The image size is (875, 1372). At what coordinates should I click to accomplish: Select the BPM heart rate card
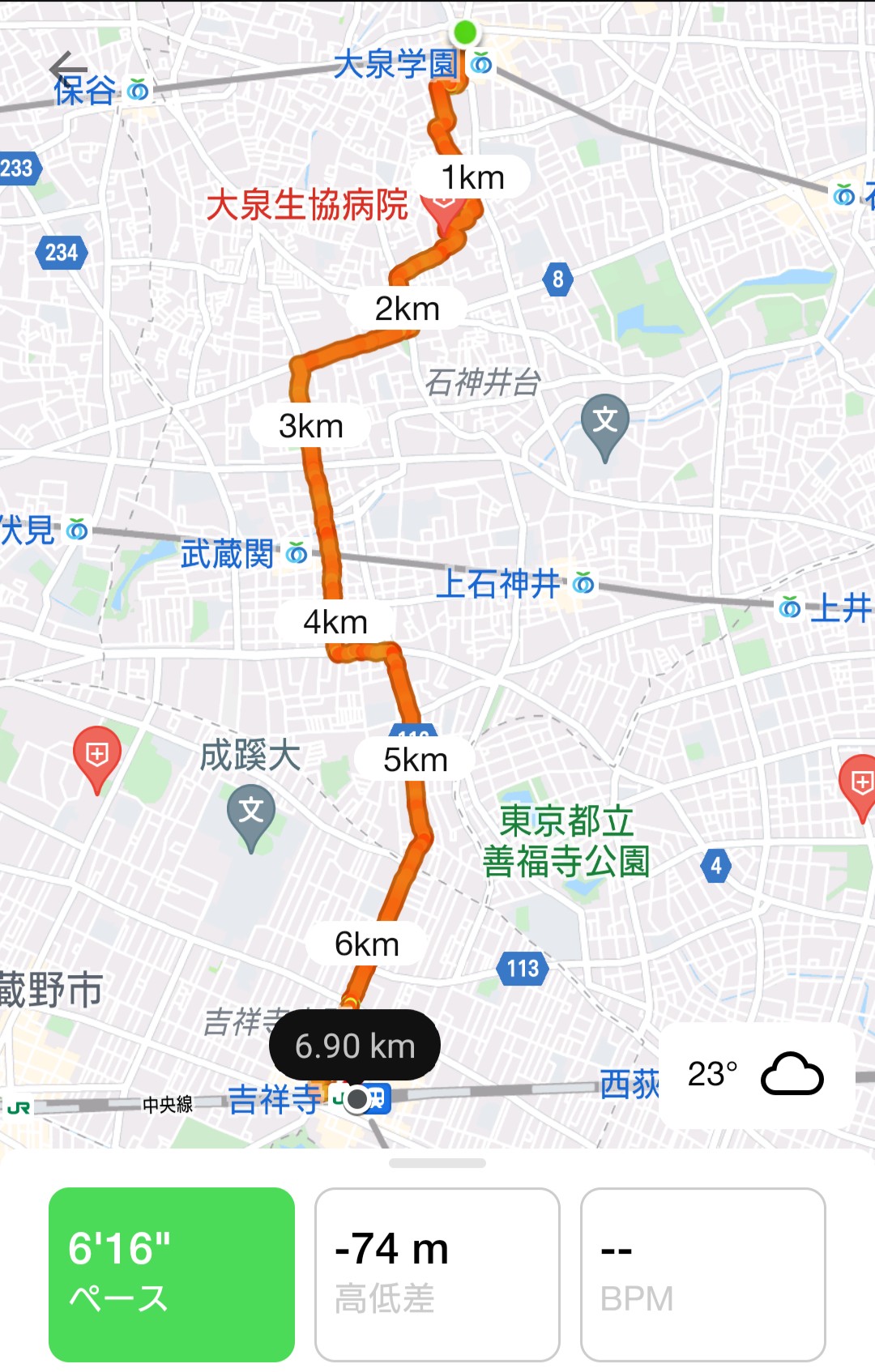[x=702, y=1274]
